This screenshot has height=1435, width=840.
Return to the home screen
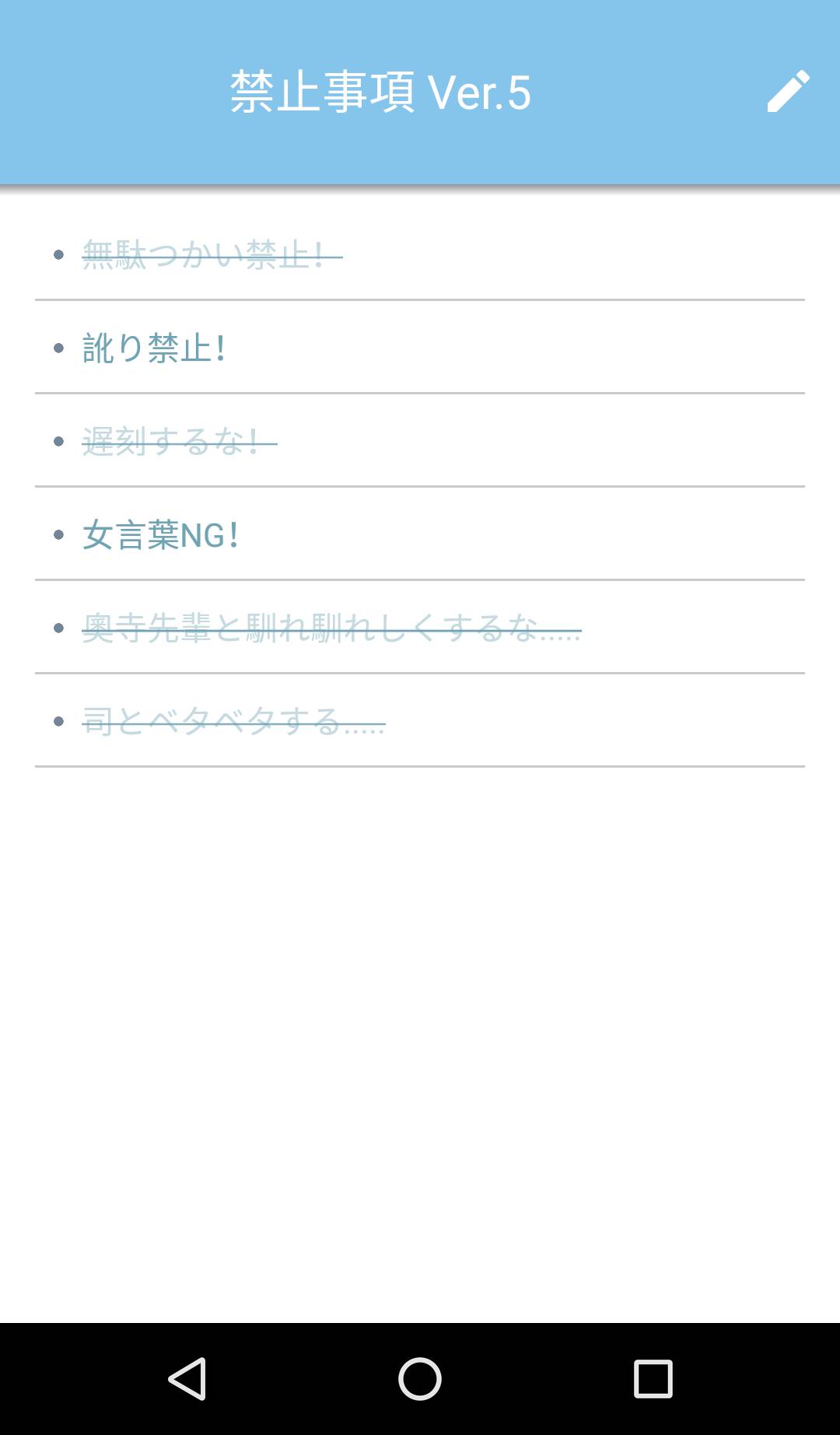coord(420,1379)
